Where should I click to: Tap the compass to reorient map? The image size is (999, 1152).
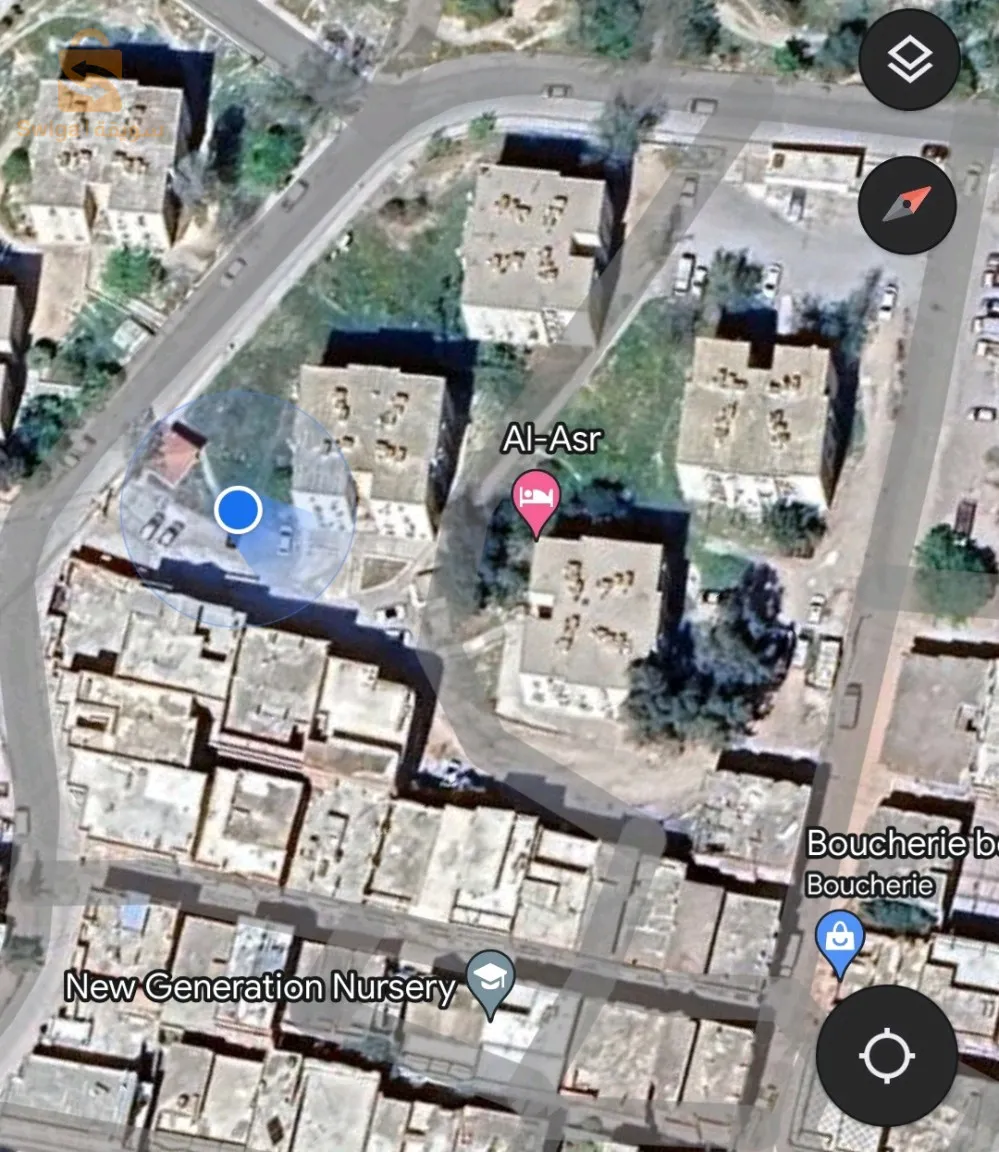[907, 205]
